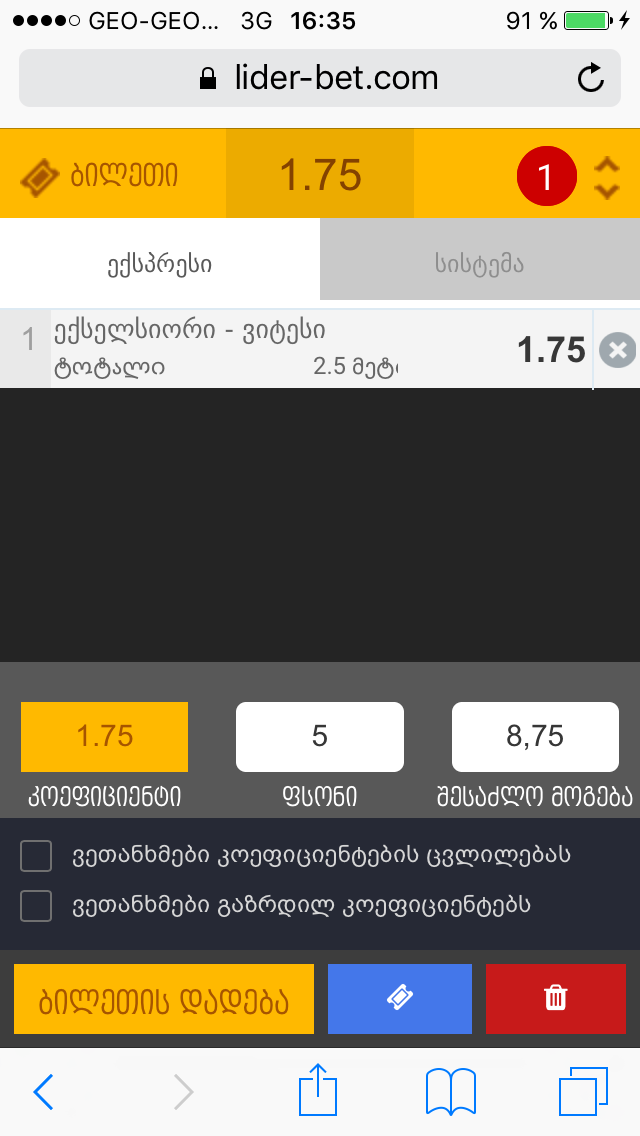This screenshot has width=640, height=1136.
Task: Clear the ticket with the red trash button
Action: coord(555,998)
